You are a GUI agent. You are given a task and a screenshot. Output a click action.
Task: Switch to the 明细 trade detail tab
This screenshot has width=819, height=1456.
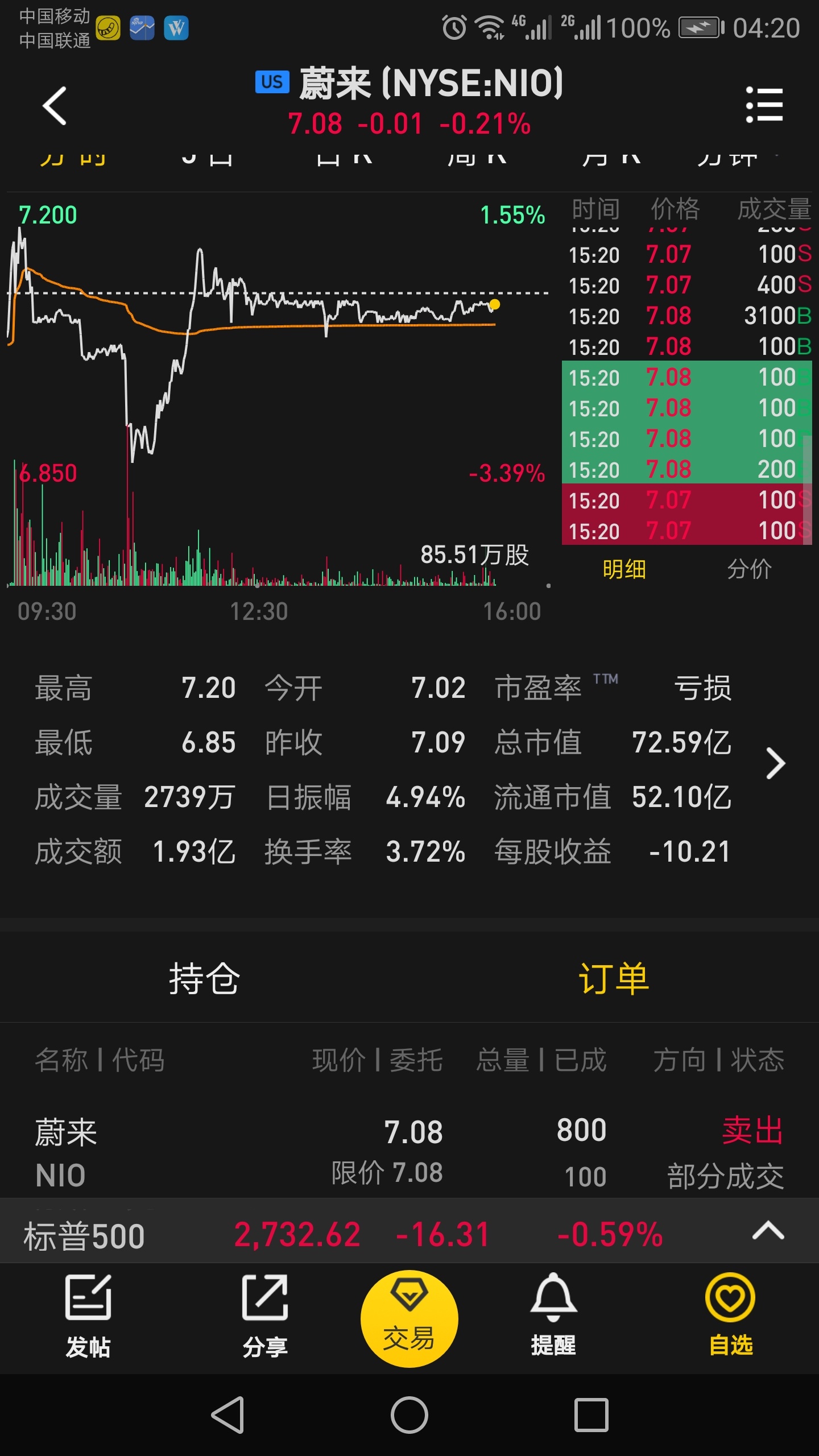[624, 569]
